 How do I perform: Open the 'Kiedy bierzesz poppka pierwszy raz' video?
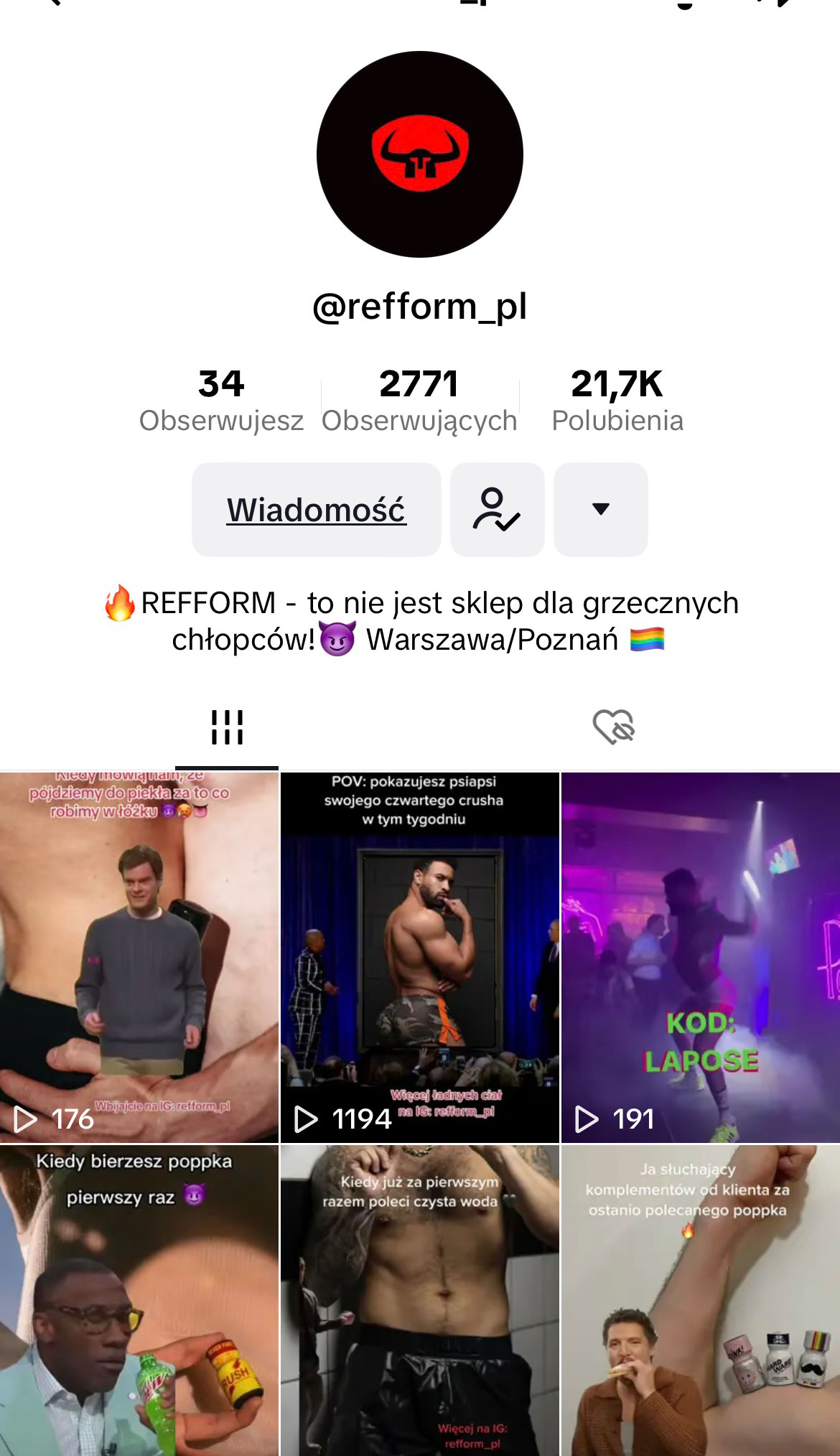(x=139, y=1299)
